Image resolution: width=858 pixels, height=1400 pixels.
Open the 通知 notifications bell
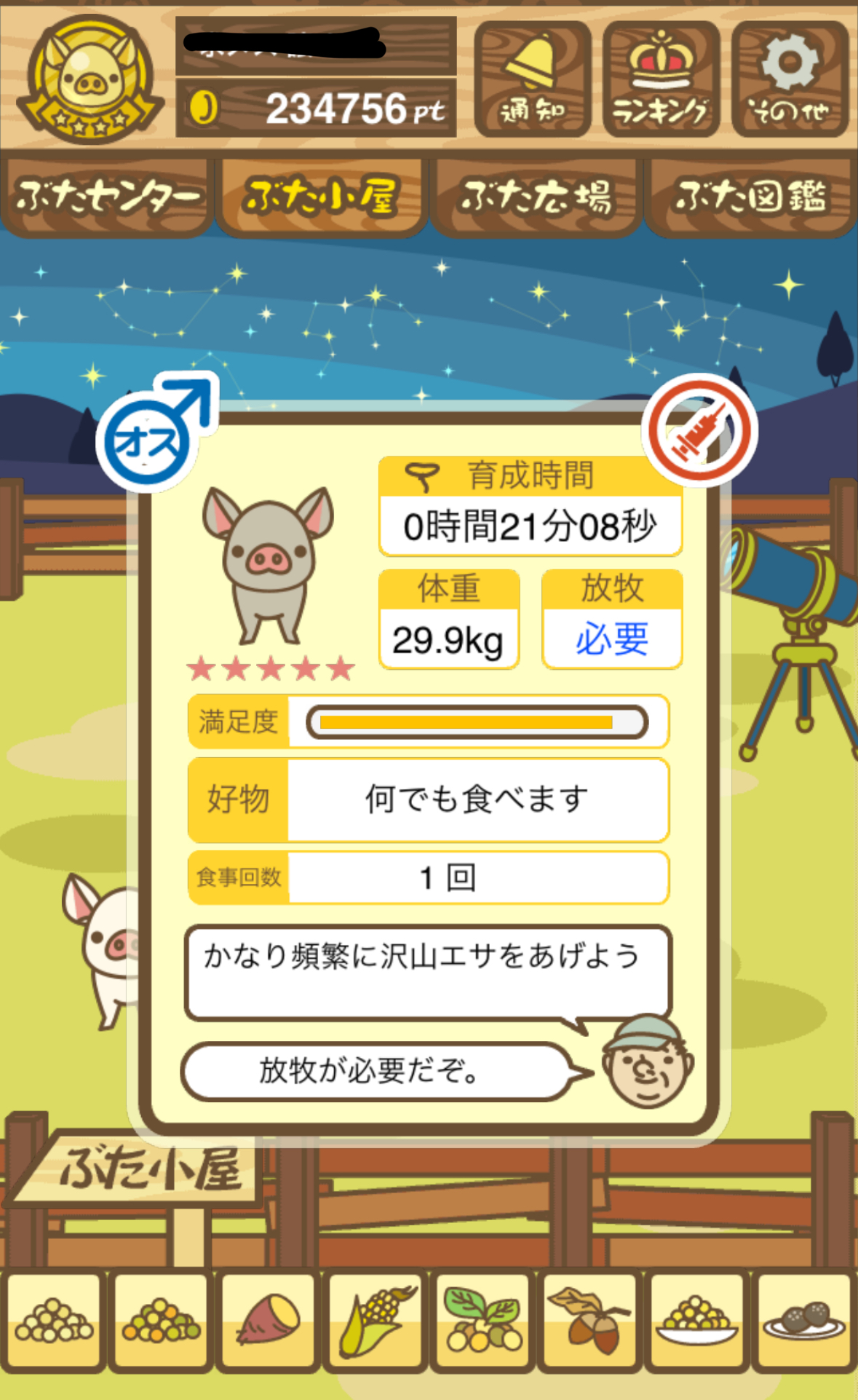point(532,79)
